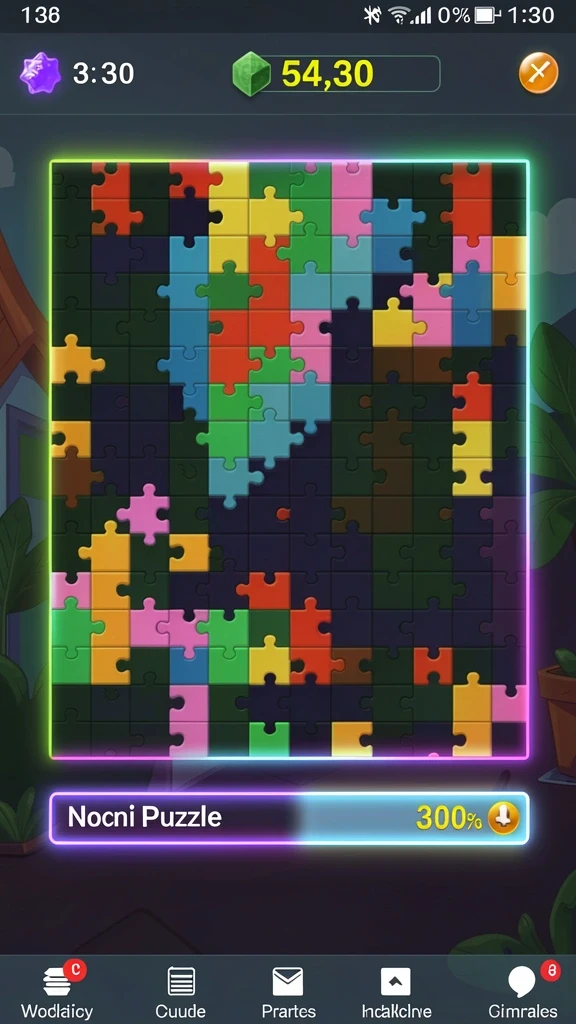Tap the gold arrow button beside 300%
Viewport: 576px width, 1024px height.
(x=503, y=817)
